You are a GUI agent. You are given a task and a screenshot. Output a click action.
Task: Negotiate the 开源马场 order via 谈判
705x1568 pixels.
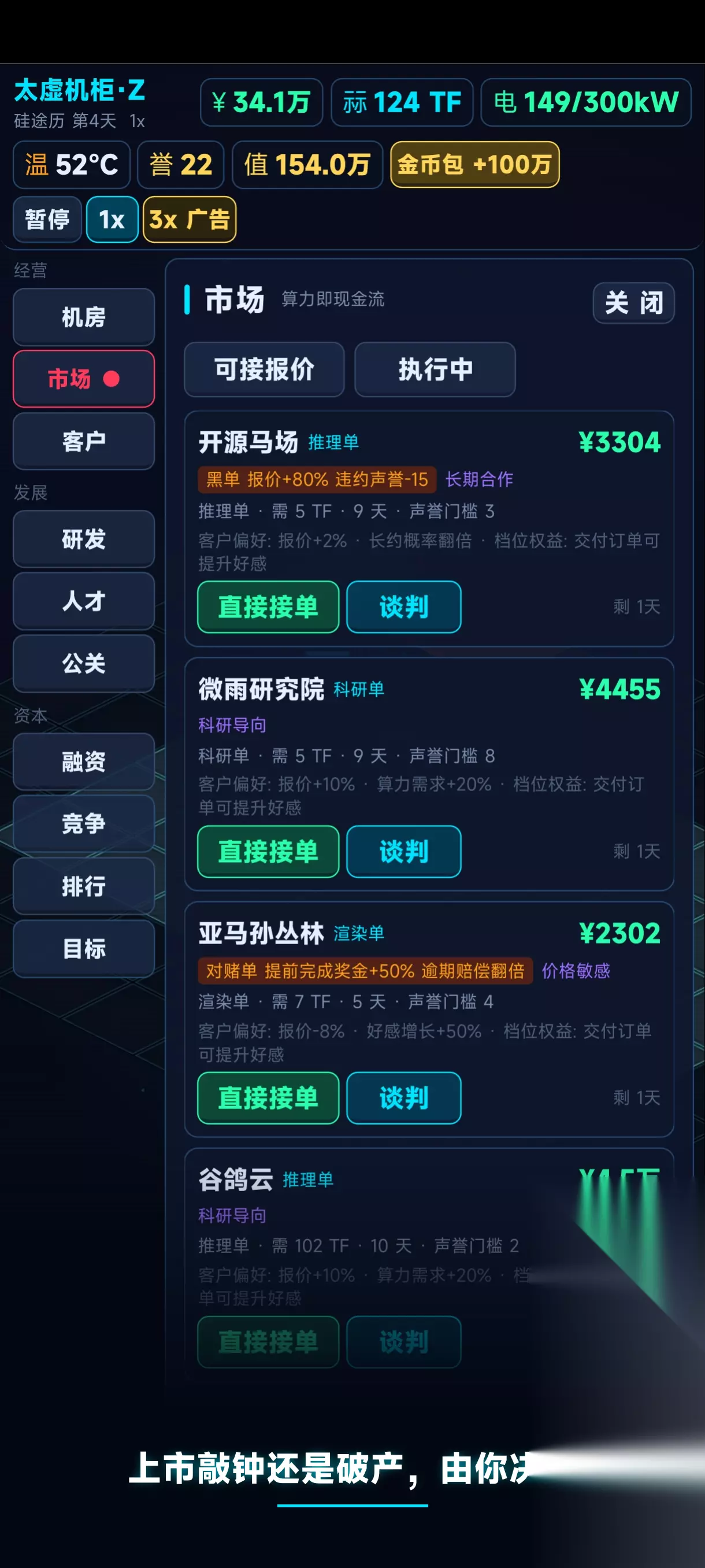click(404, 607)
